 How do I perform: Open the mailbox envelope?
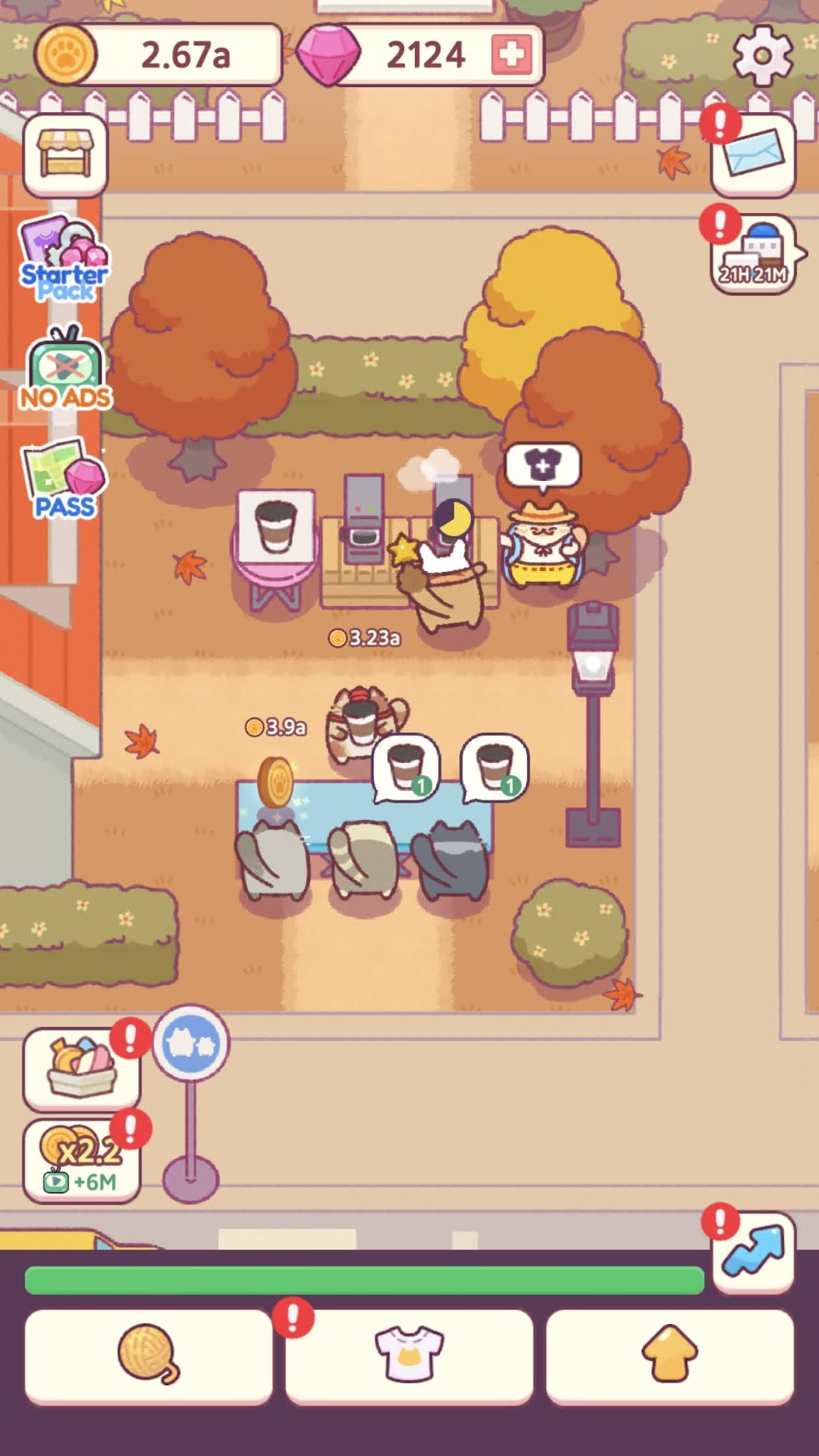click(755, 155)
